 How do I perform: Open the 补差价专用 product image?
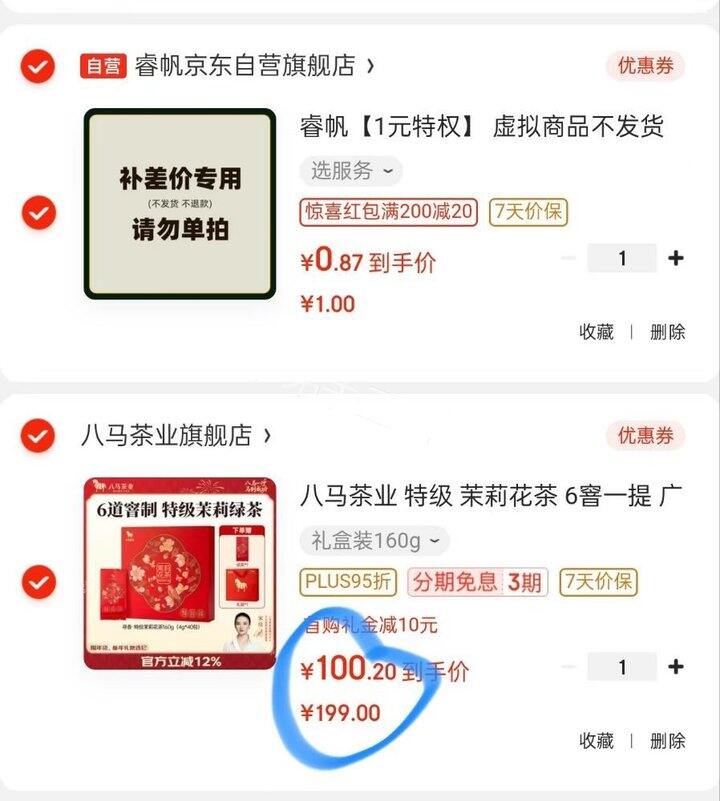point(180,204)
